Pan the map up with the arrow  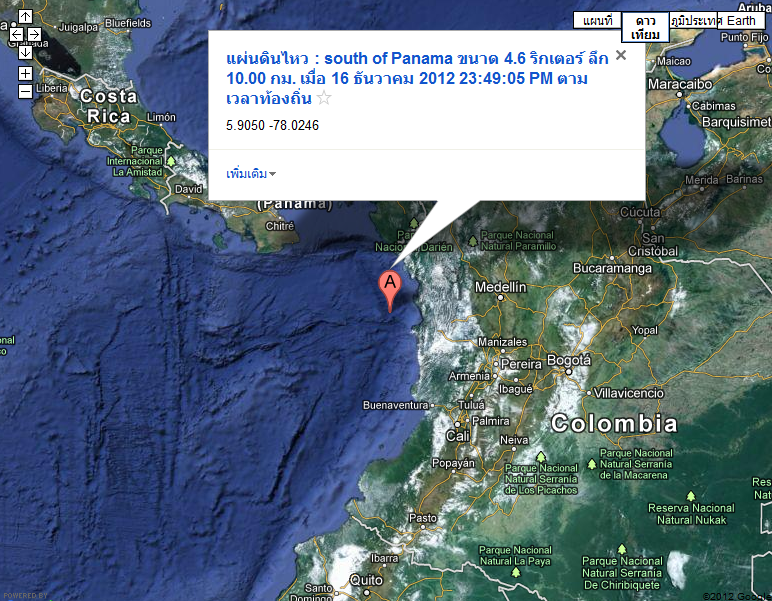click(x=25, y=17)
